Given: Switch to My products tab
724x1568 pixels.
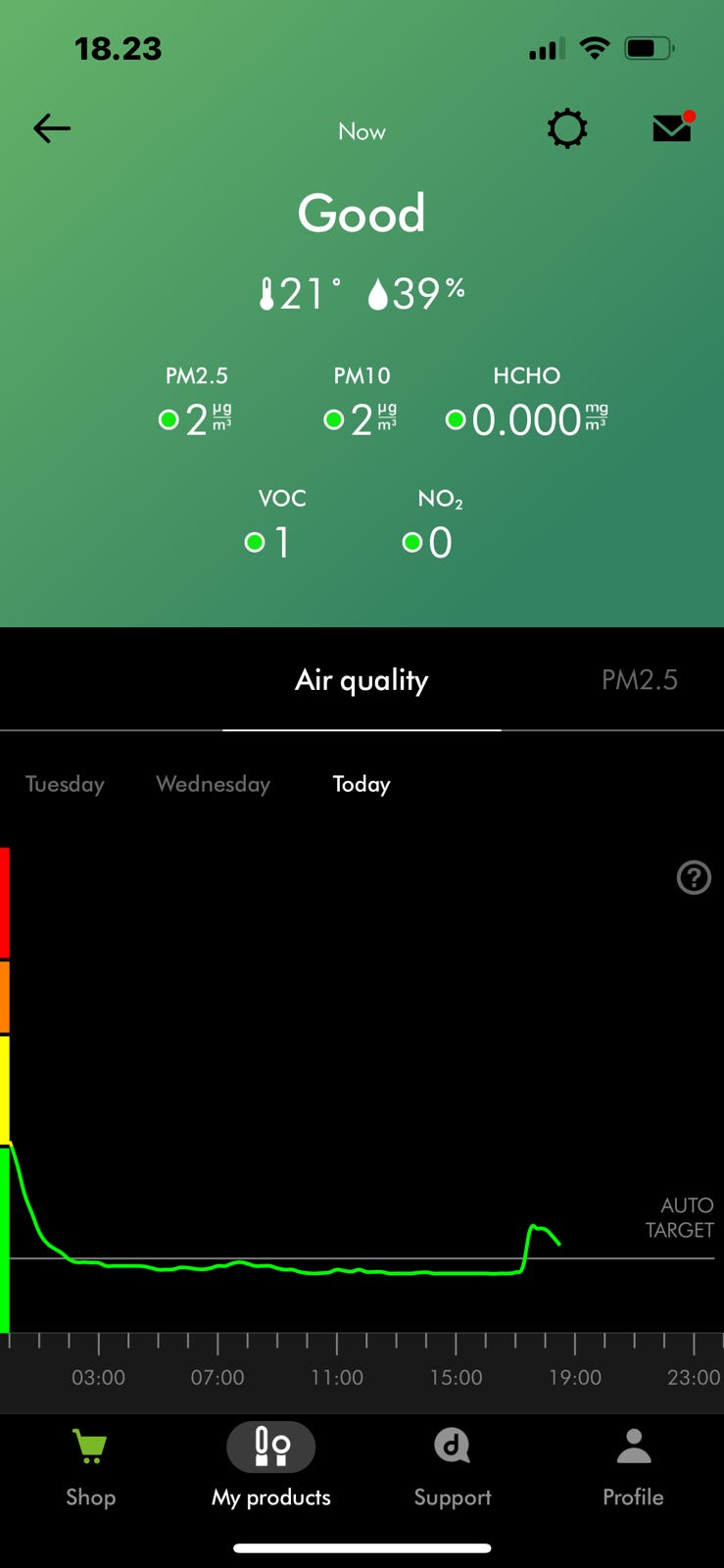Looking at the screenshot, I should tap(271, 1467).
